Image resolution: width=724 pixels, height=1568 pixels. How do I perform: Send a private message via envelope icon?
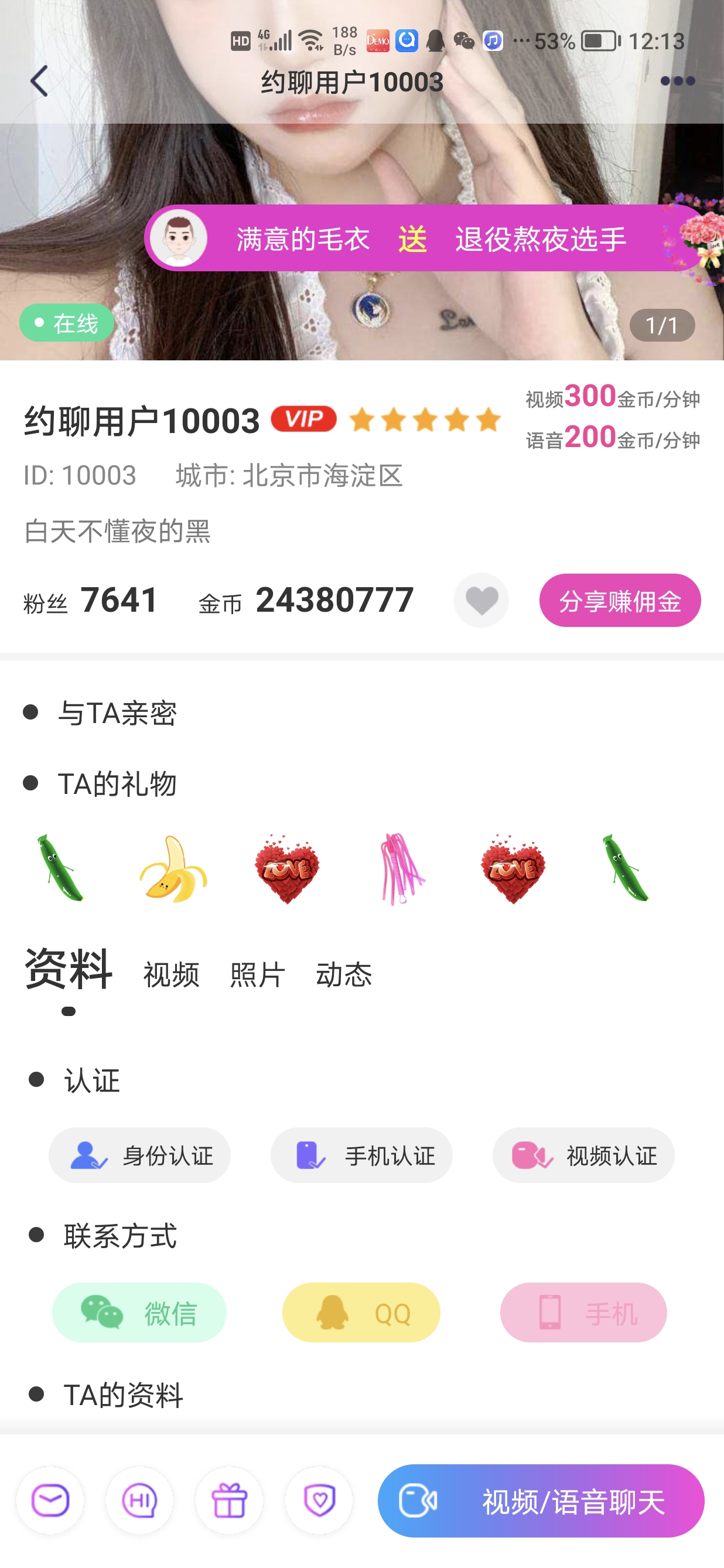coord(50,1501)
